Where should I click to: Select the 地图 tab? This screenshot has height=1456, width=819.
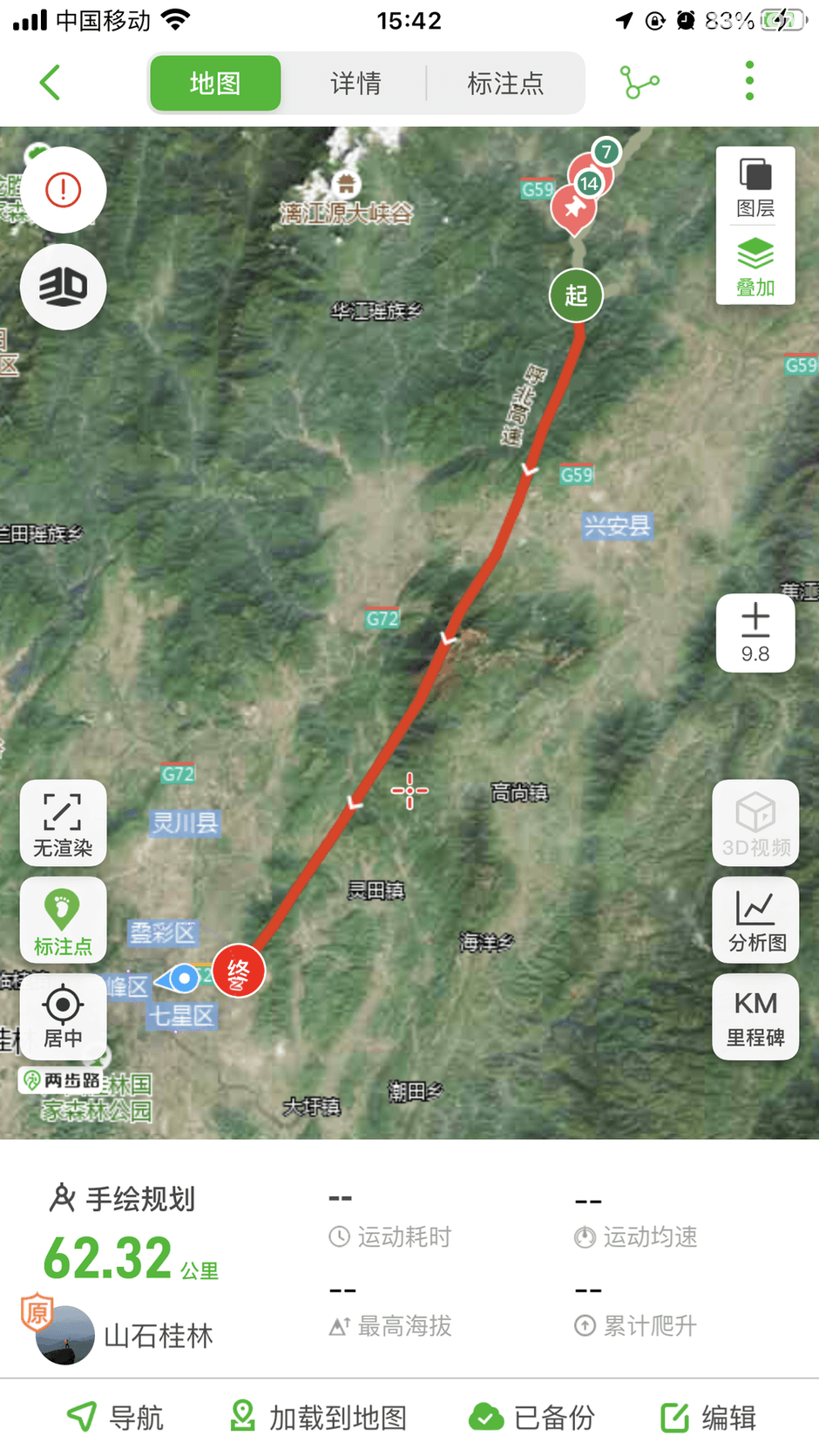[x=215, y=84]
